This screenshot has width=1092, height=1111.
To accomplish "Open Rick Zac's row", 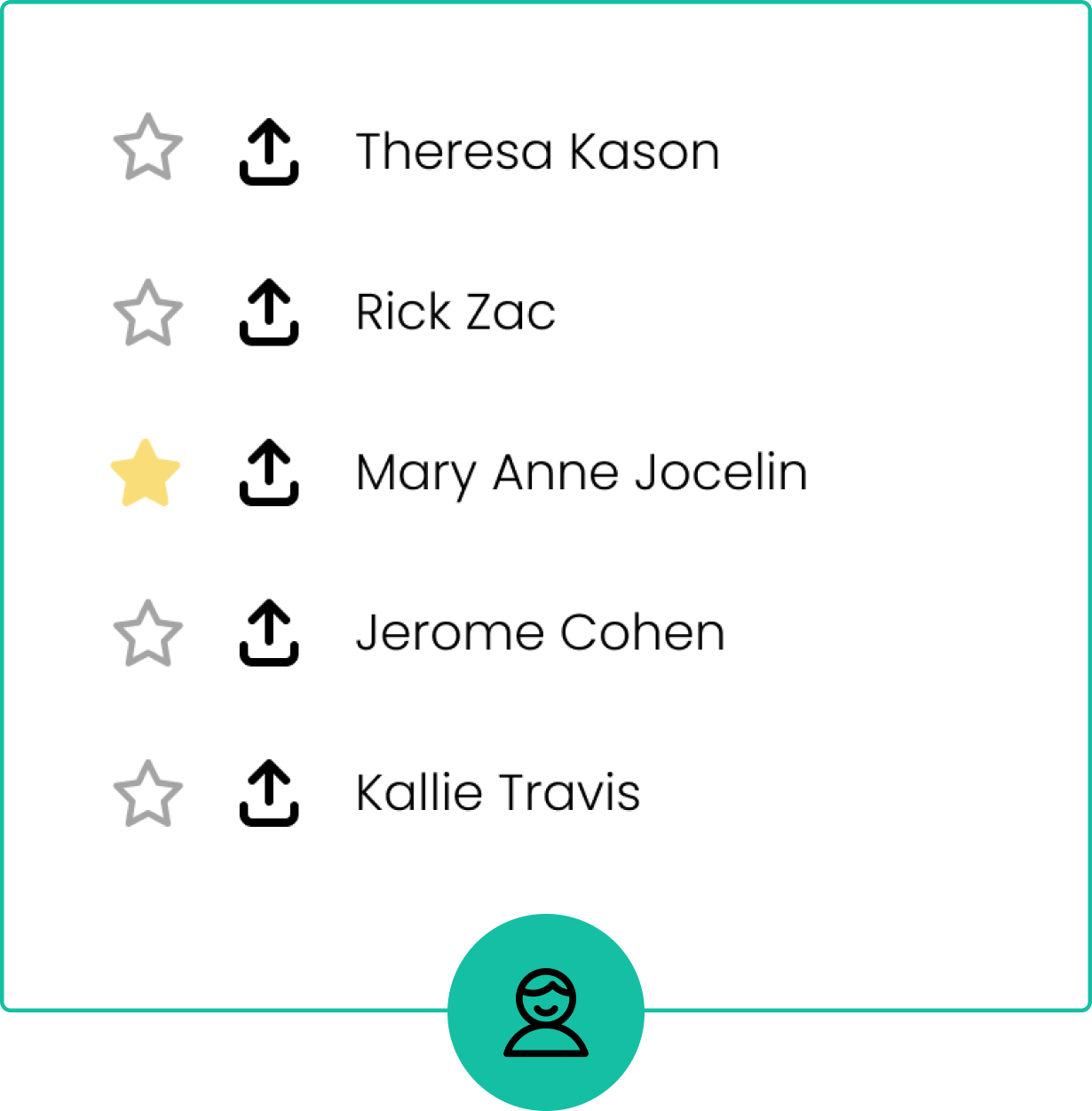I will pos(455,313).
